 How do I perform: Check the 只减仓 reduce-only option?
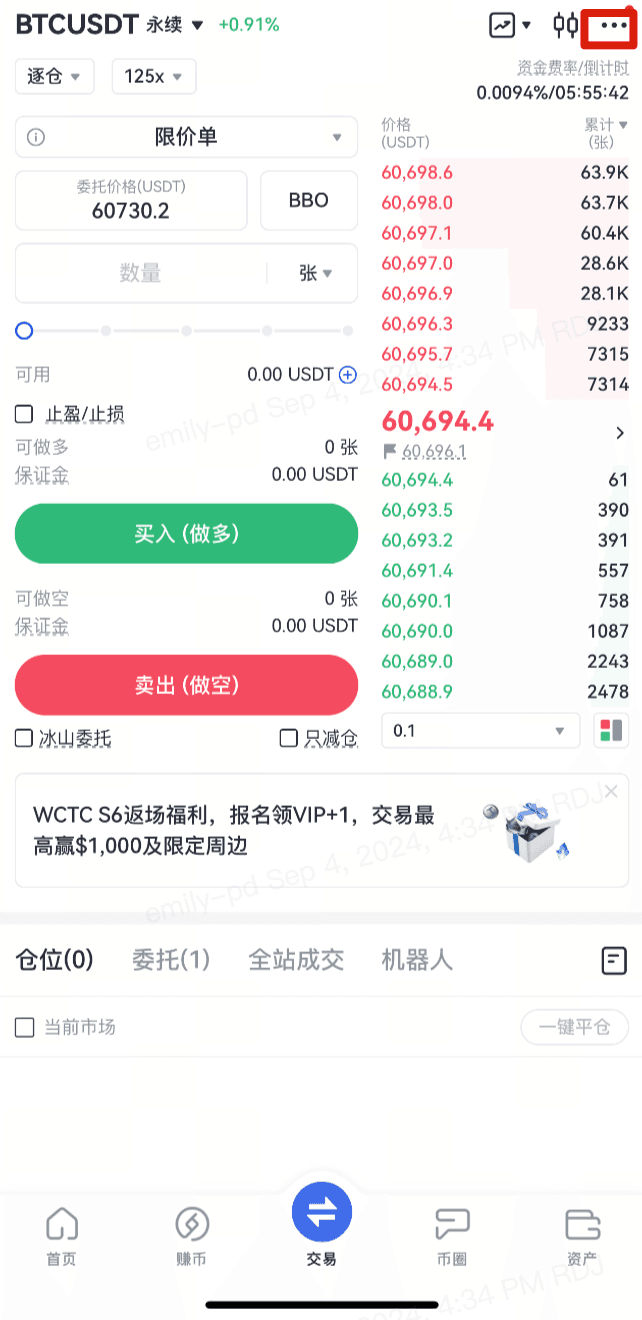coord(288,739)
